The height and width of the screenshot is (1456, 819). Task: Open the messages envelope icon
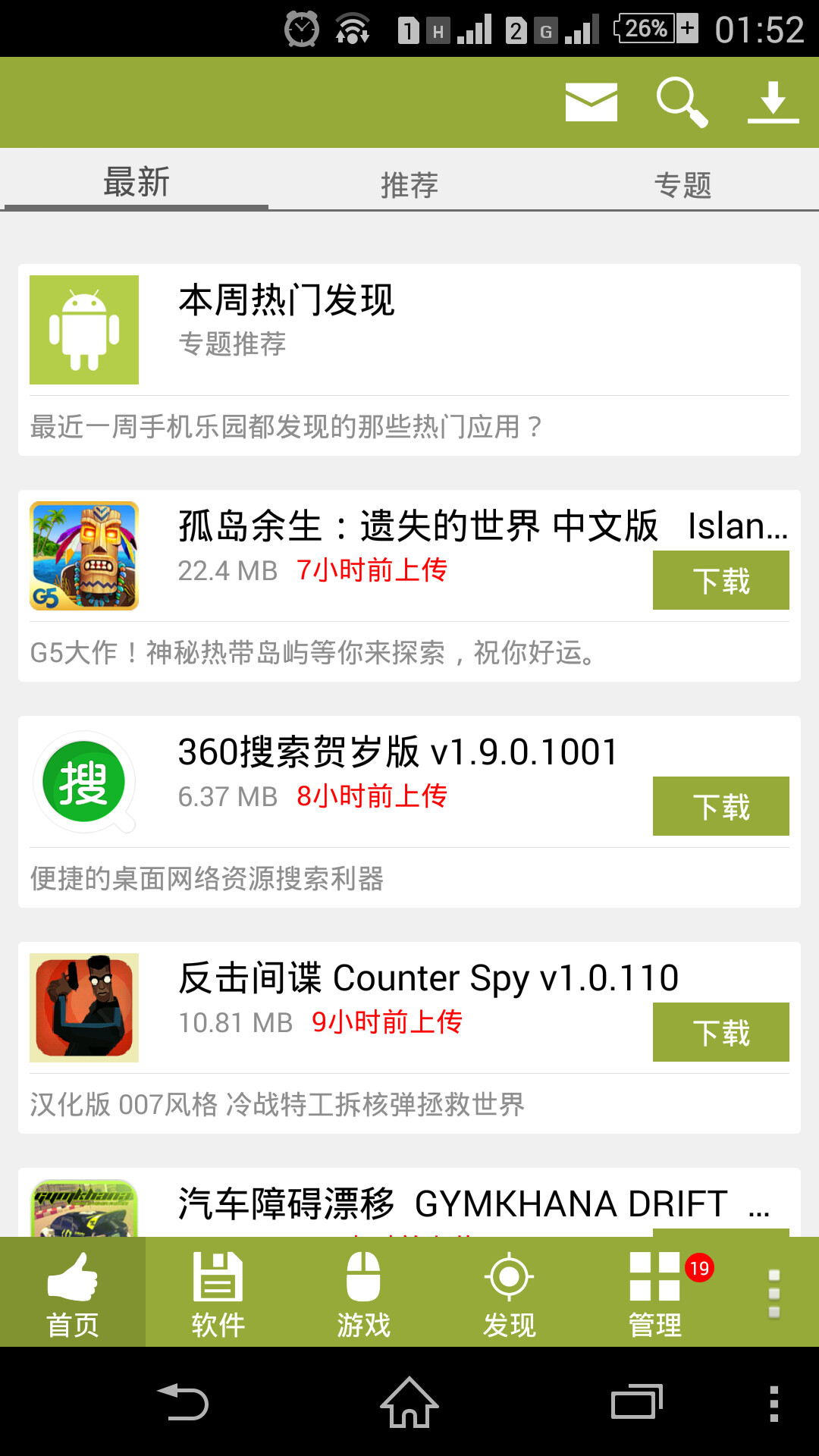click(x=591, y=102)
